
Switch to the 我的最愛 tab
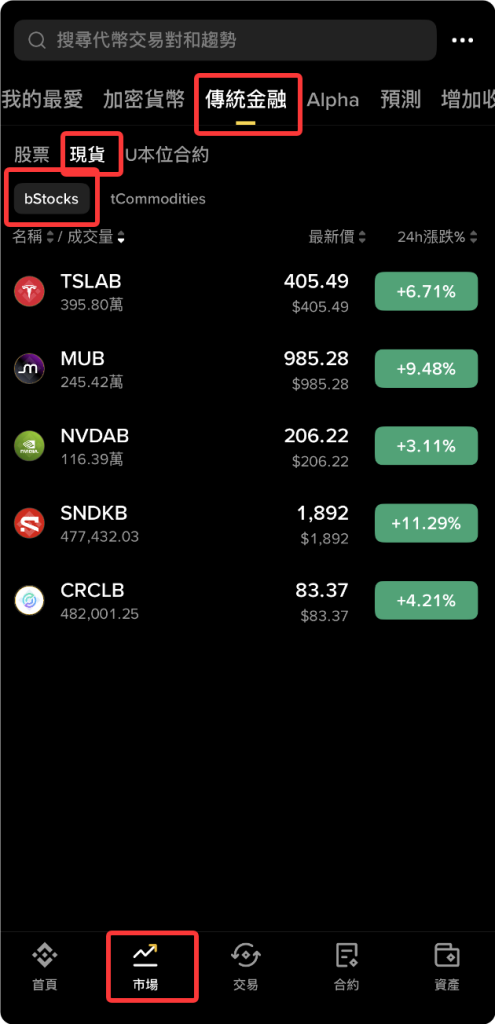coord(42,100)
